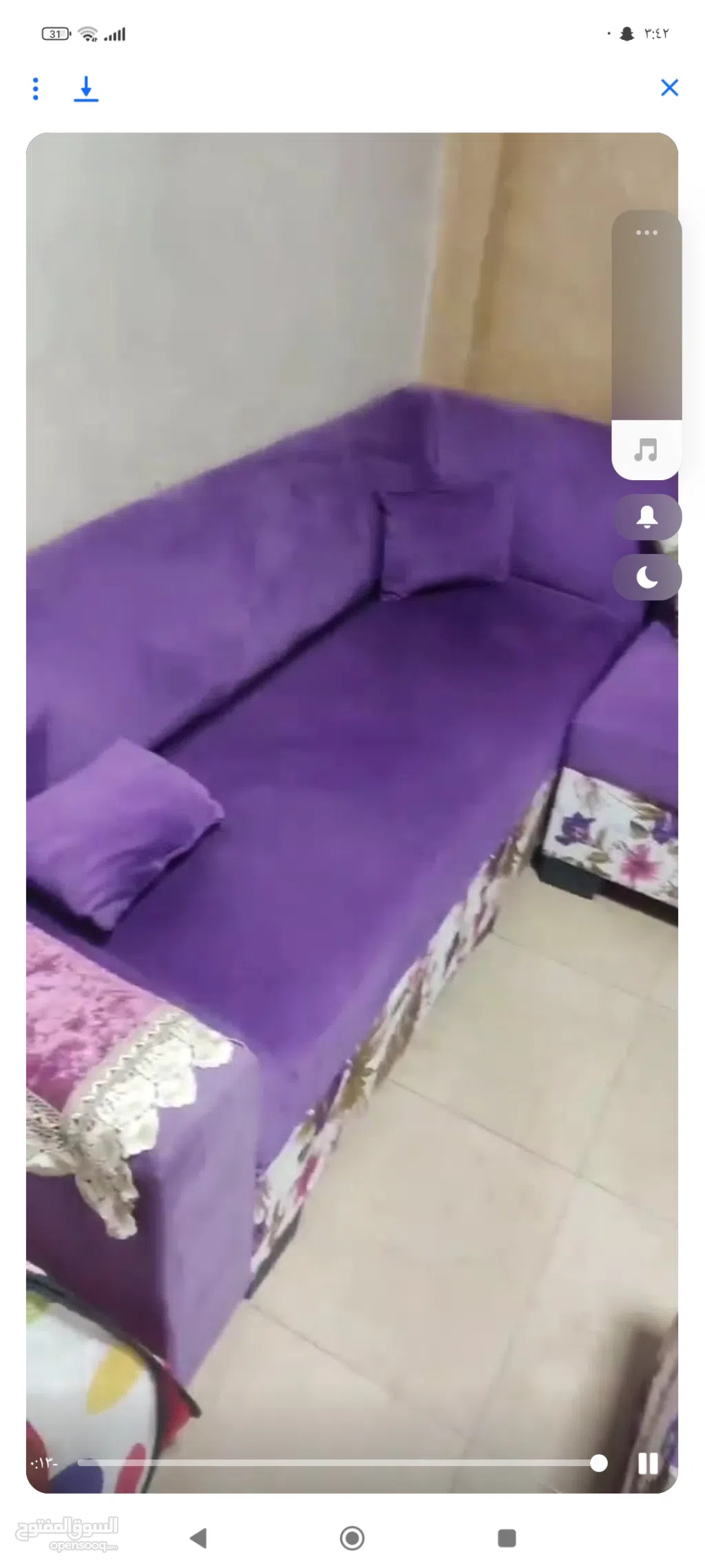705x1568 pixels.
Task: Go back using the system back button
Action: [198, 1538]
